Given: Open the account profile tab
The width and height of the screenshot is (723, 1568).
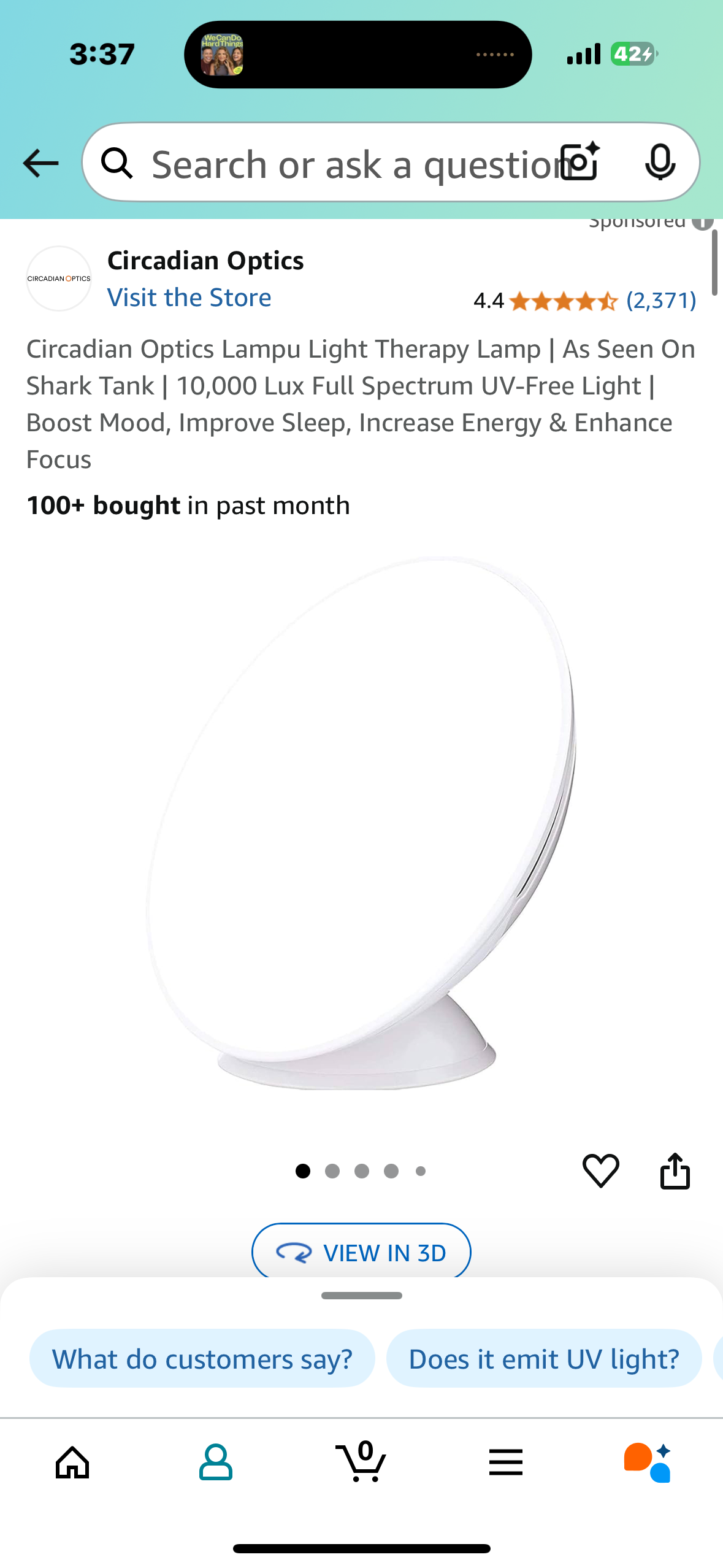Looking at the screenshot, I should click(216, 1462).
